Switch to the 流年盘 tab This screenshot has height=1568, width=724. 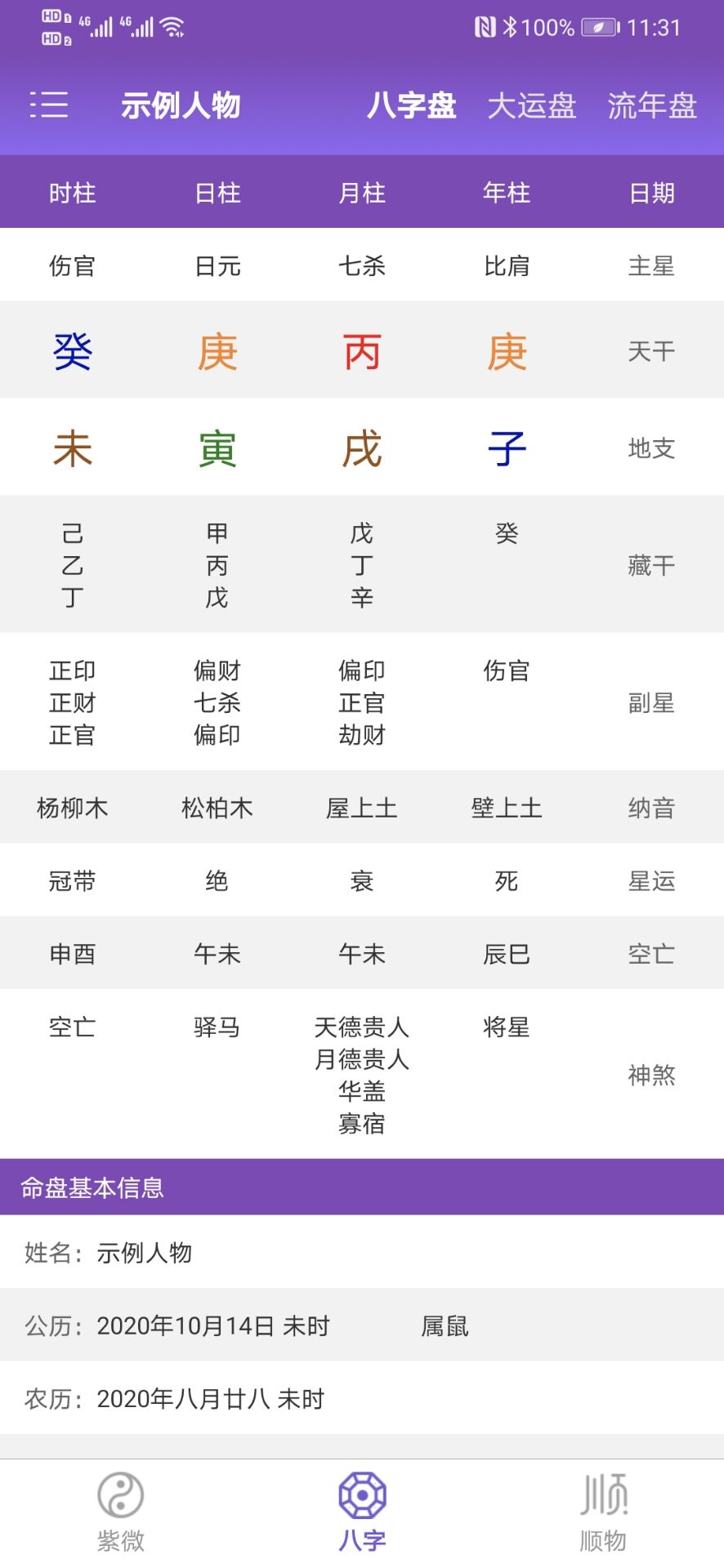(651, 105)
